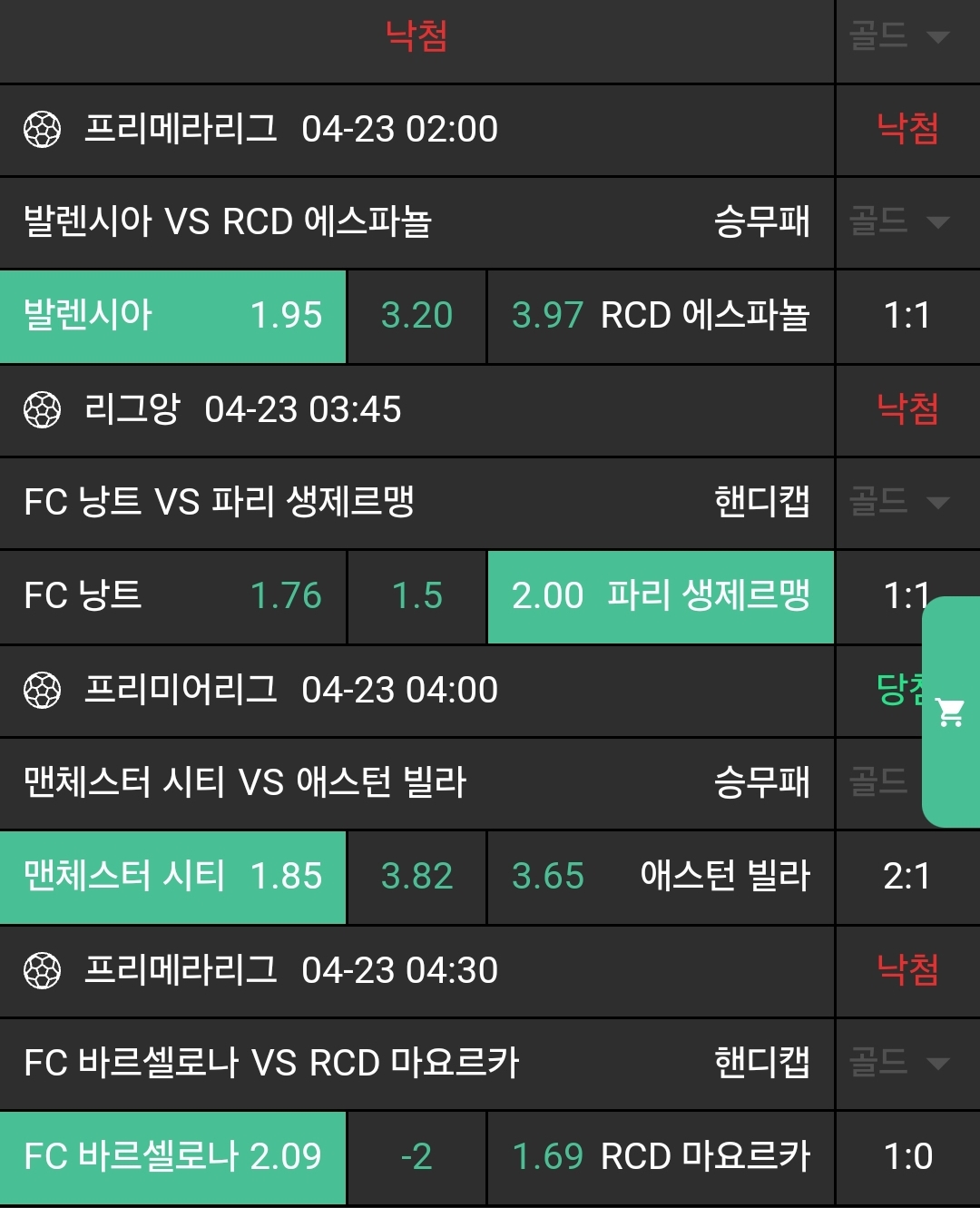Select RCD 에스파뇰 odds 3.97
The width and height of the screenshot is (980, 1208).
660,316
